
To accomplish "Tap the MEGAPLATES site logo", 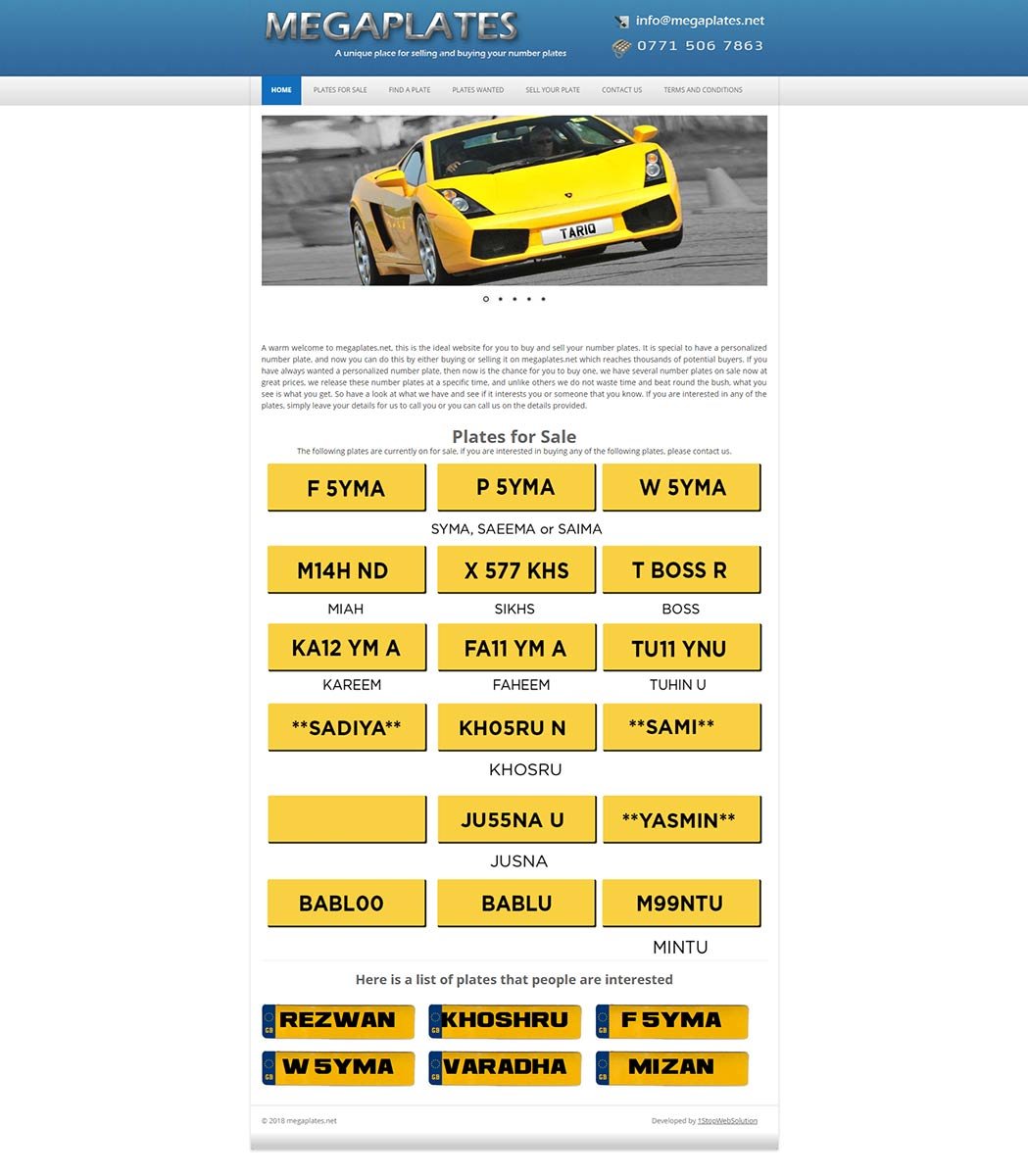I will tap(392, 26).
